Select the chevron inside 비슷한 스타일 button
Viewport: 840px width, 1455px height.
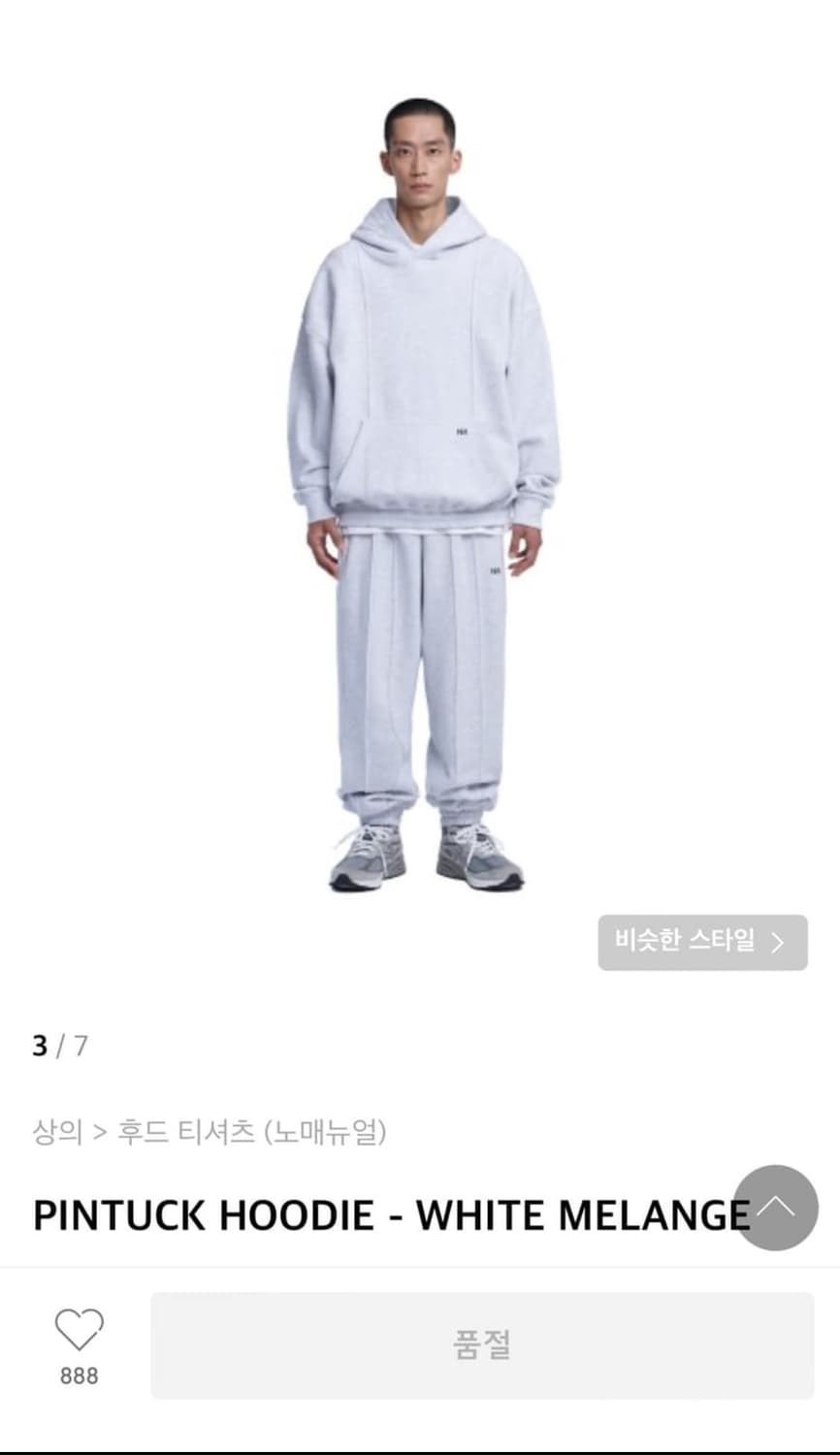778,941
